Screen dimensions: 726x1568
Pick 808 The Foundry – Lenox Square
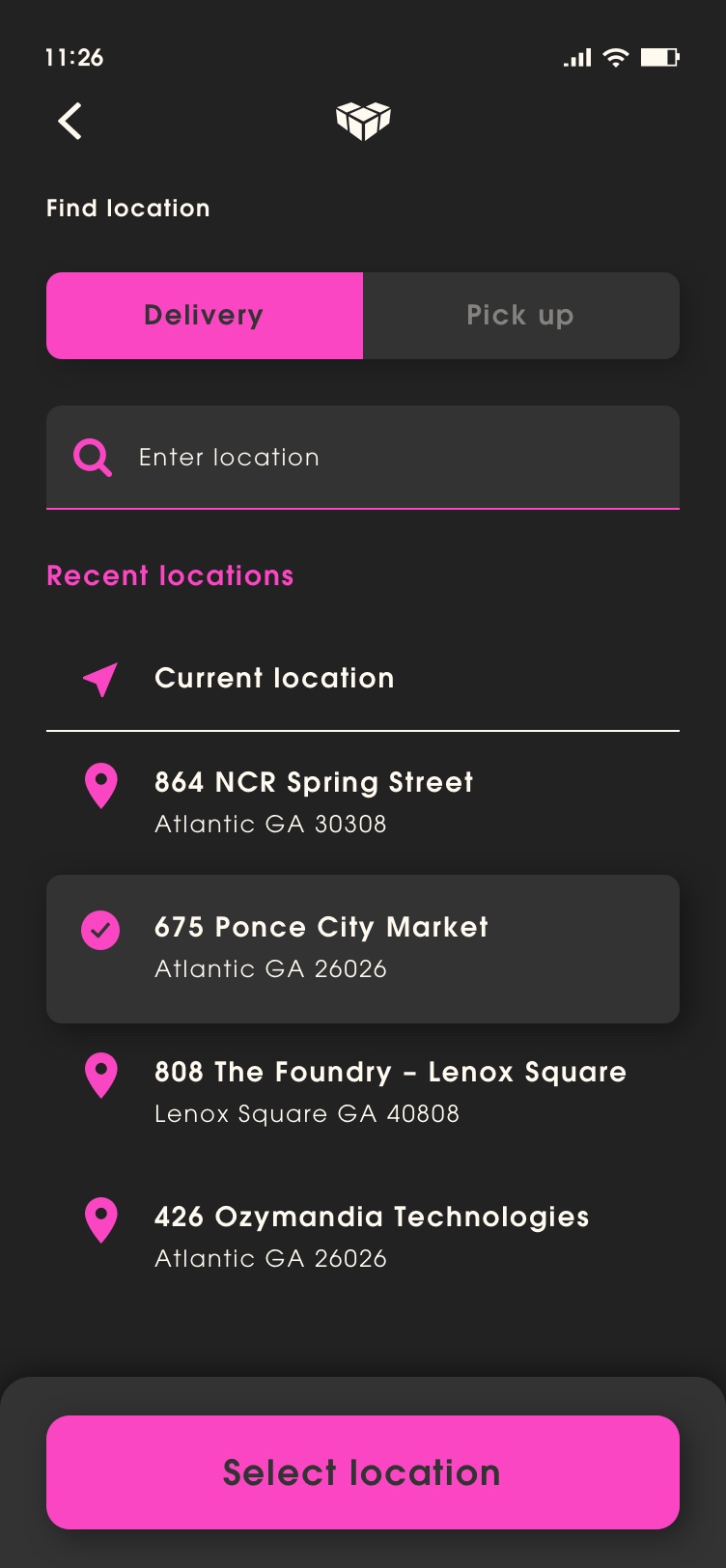pyautogui.click(x=390, y=1091)
